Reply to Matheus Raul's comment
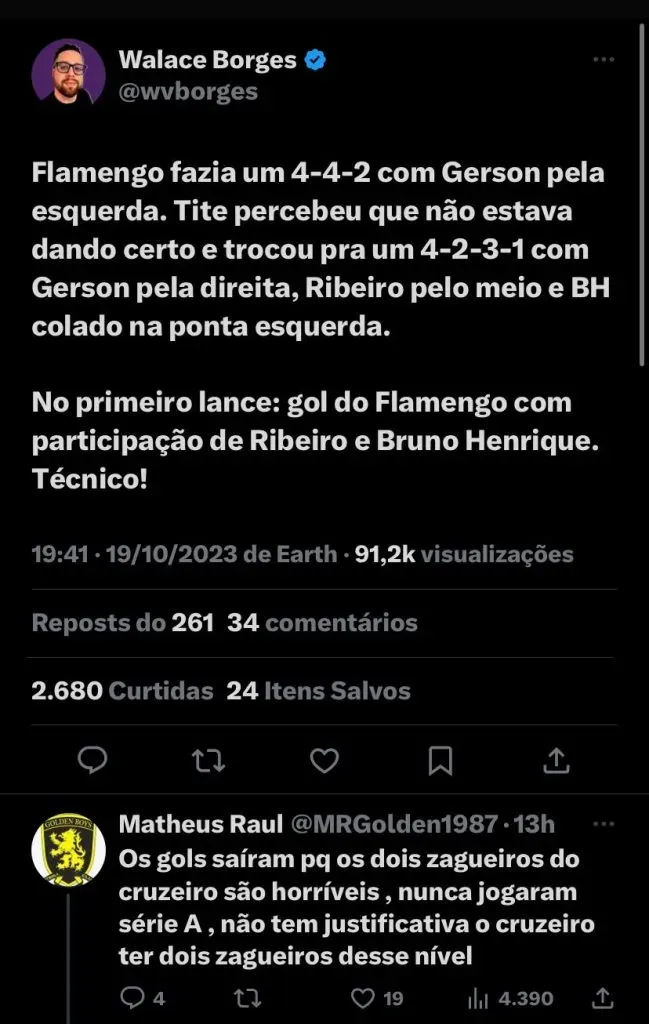The width and height of the screenshot is (649, 1024). point(132,998)
